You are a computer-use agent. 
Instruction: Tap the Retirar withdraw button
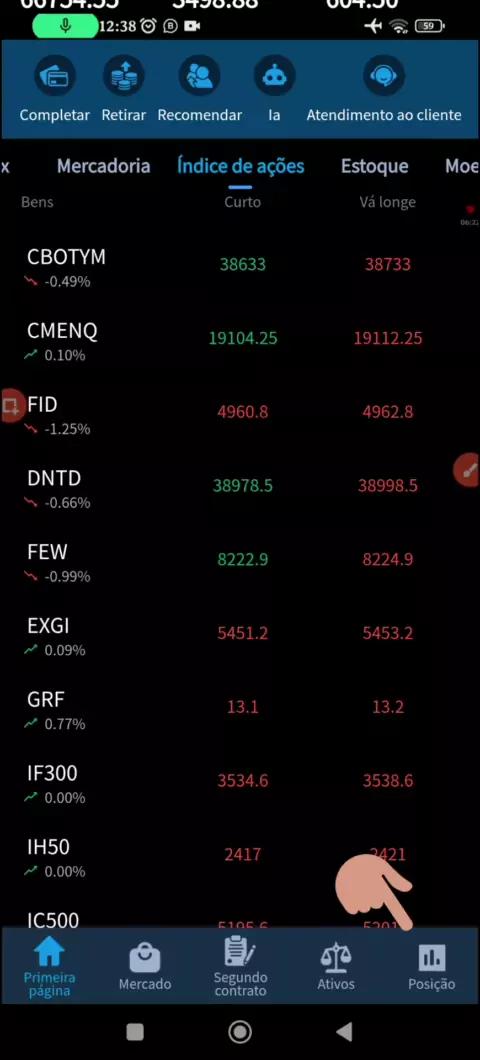[124, 91]
